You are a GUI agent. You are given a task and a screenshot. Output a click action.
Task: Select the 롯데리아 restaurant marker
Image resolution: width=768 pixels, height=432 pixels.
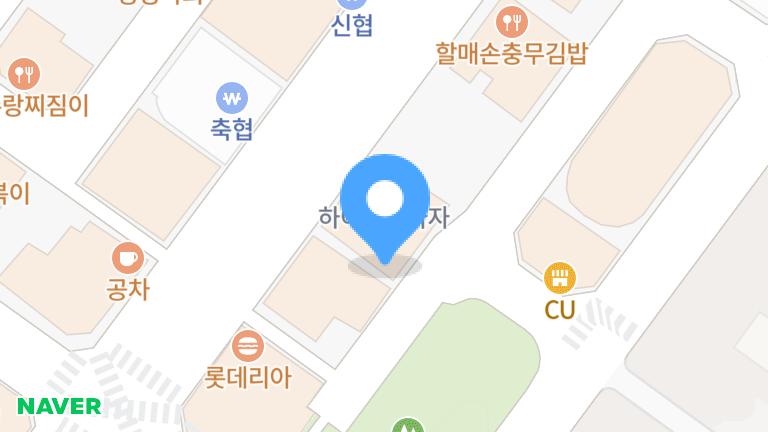pyautogui.click(x=247, y=348)
